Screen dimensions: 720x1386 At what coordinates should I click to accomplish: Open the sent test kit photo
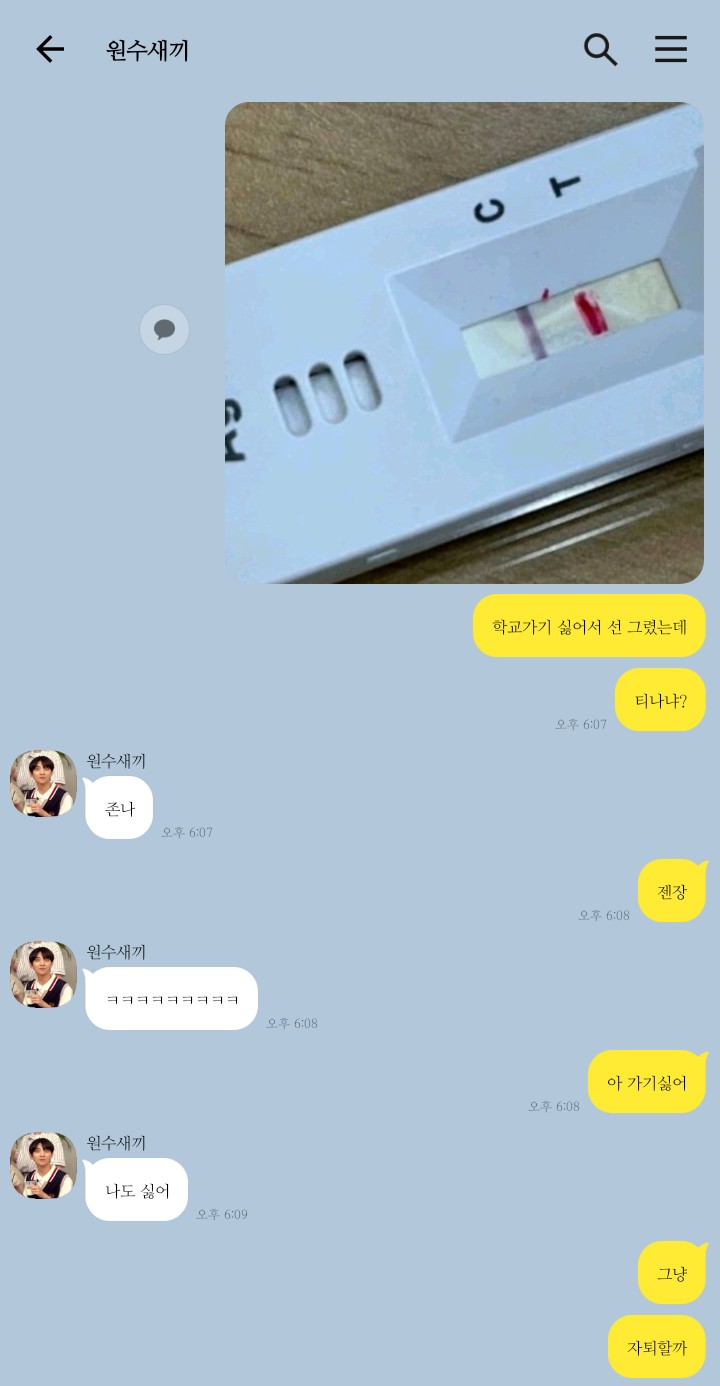pyautogui.click(x=464, y=343)
